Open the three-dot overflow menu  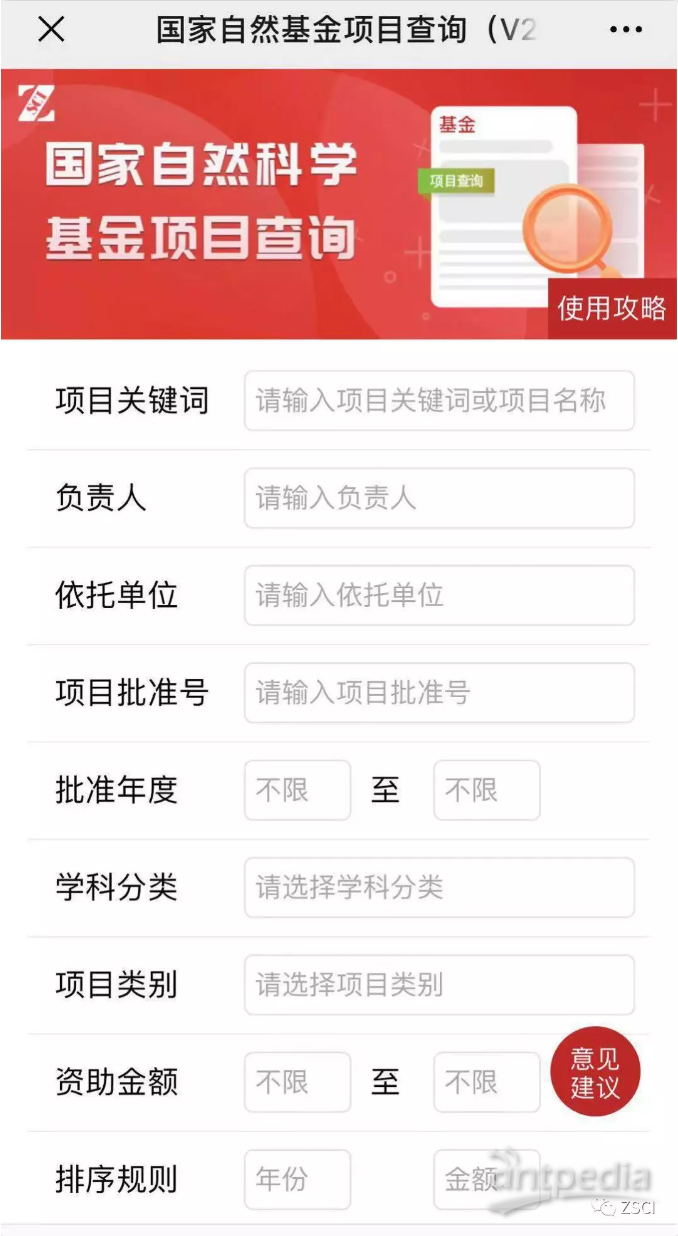[x=626, y=30]
